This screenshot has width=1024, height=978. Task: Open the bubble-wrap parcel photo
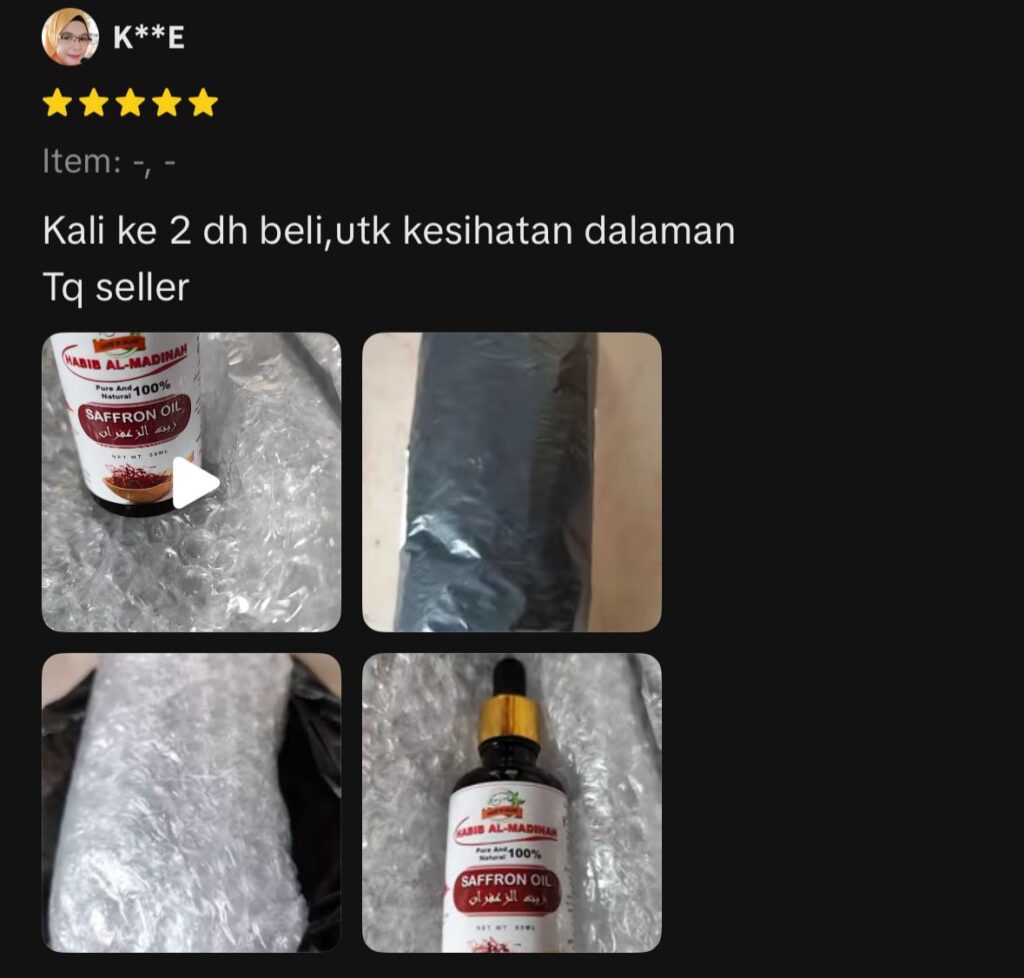pos(191,802)
